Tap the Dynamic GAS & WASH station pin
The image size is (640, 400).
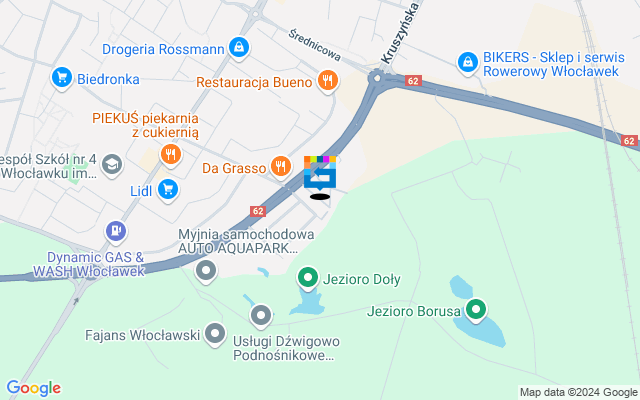tap(118, 232)
